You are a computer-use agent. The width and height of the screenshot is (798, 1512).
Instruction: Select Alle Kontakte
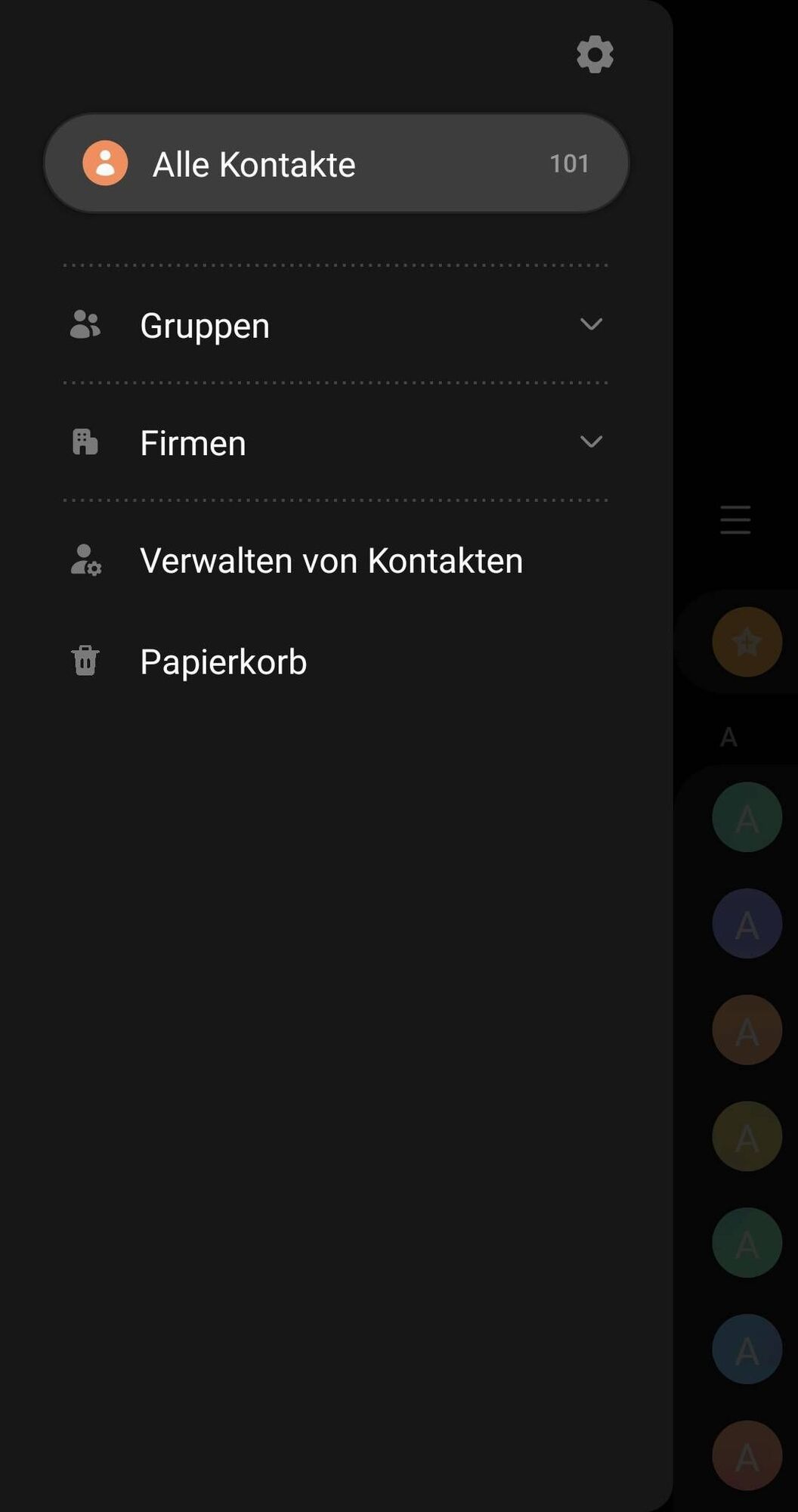click(x=336, y=163)
